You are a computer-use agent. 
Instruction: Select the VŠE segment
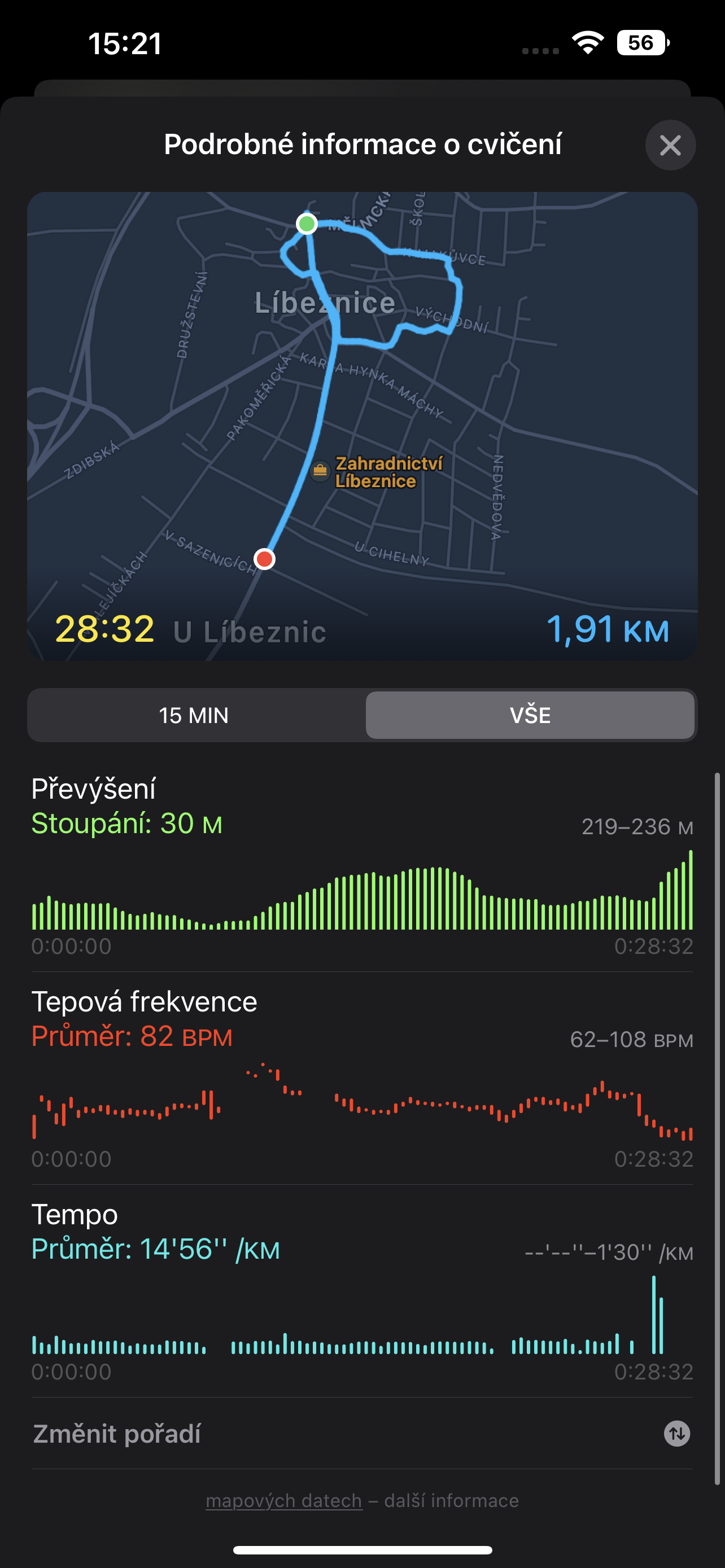pyautogui.click(x=530, y=715)
